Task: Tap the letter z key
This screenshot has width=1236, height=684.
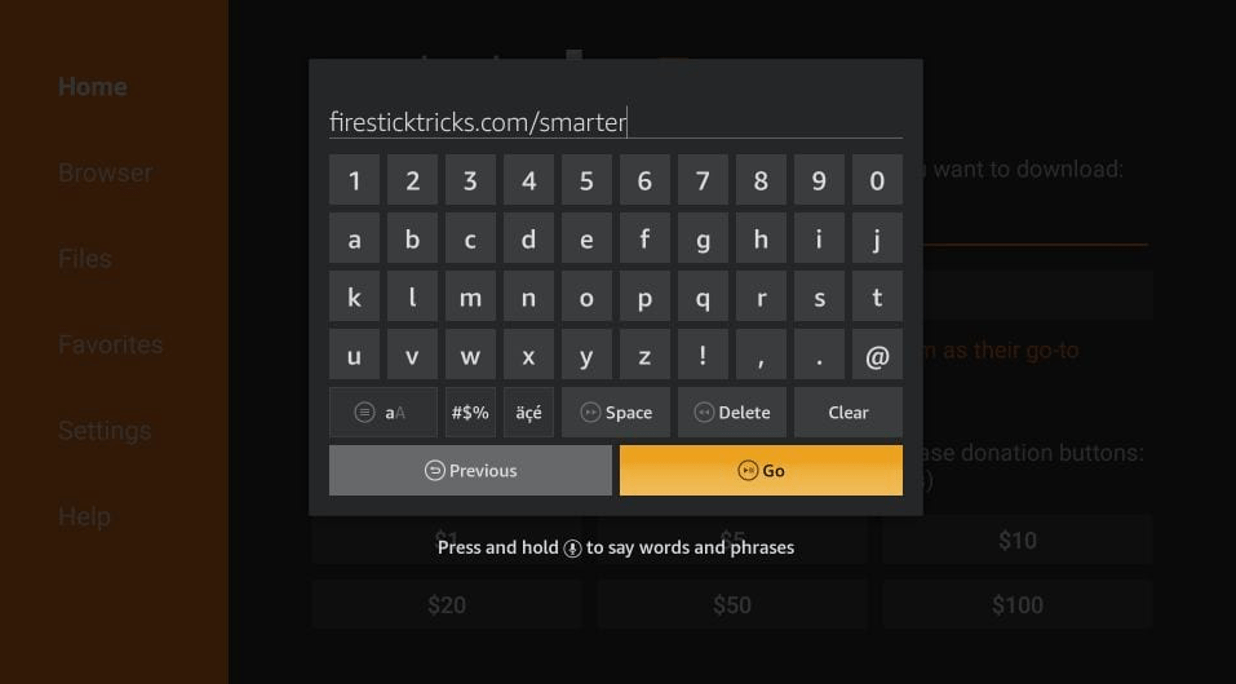Action: click(x=645, y=355)
